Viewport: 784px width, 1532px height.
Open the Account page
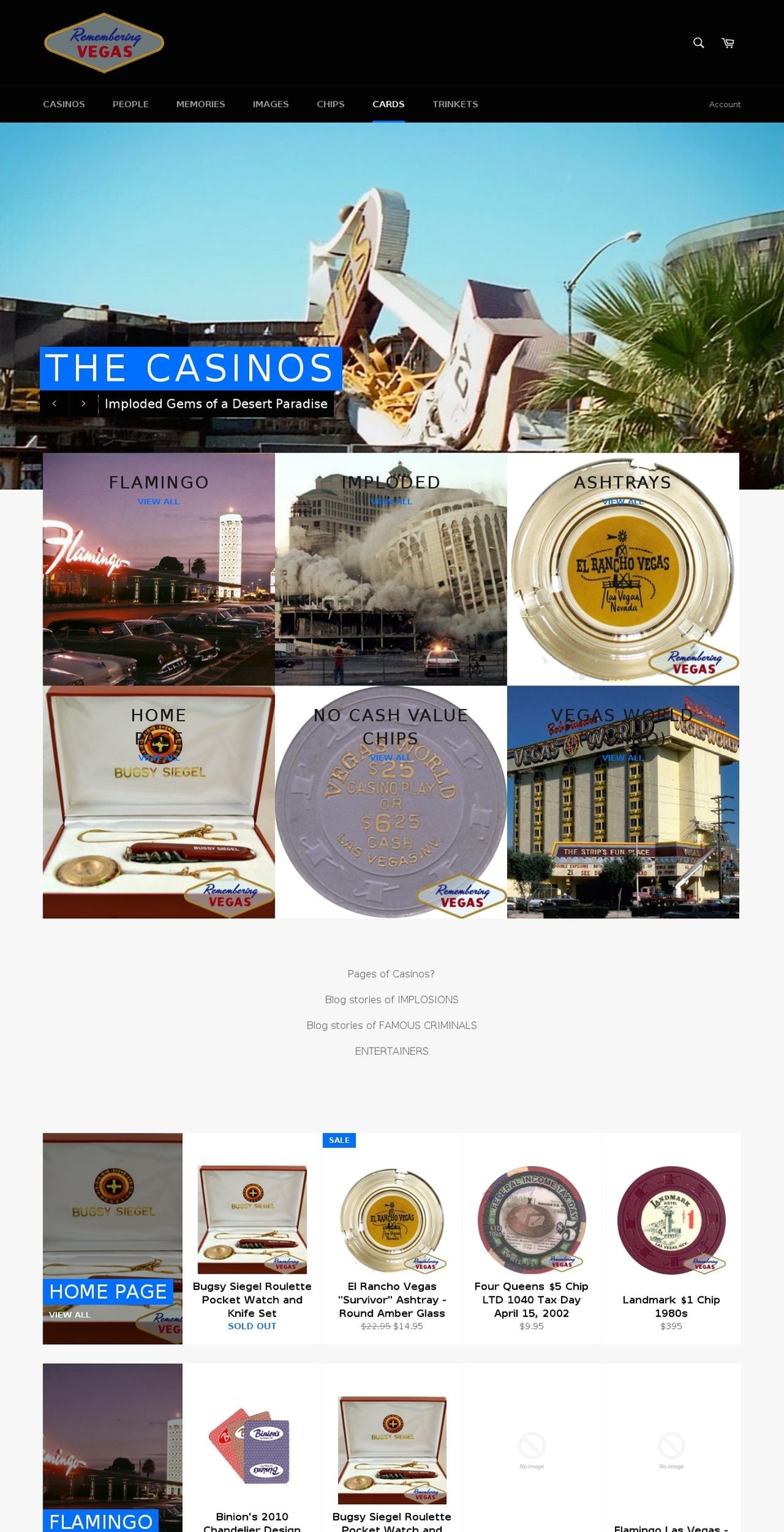(725, 104)
